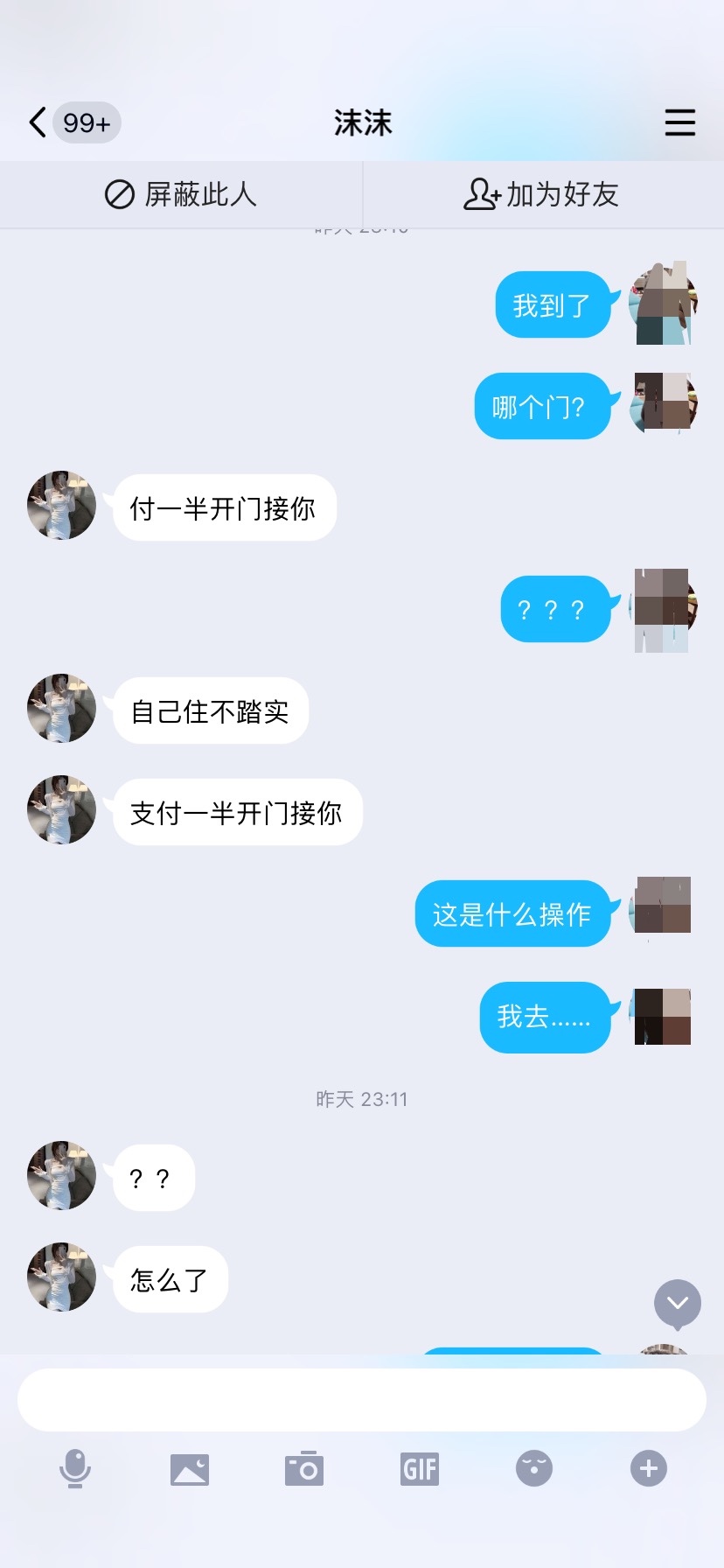Image resolution: width=724 pixels, height=1568 pixels.
Task: Open the emoji sticker panel
Action: [534, 1468]
